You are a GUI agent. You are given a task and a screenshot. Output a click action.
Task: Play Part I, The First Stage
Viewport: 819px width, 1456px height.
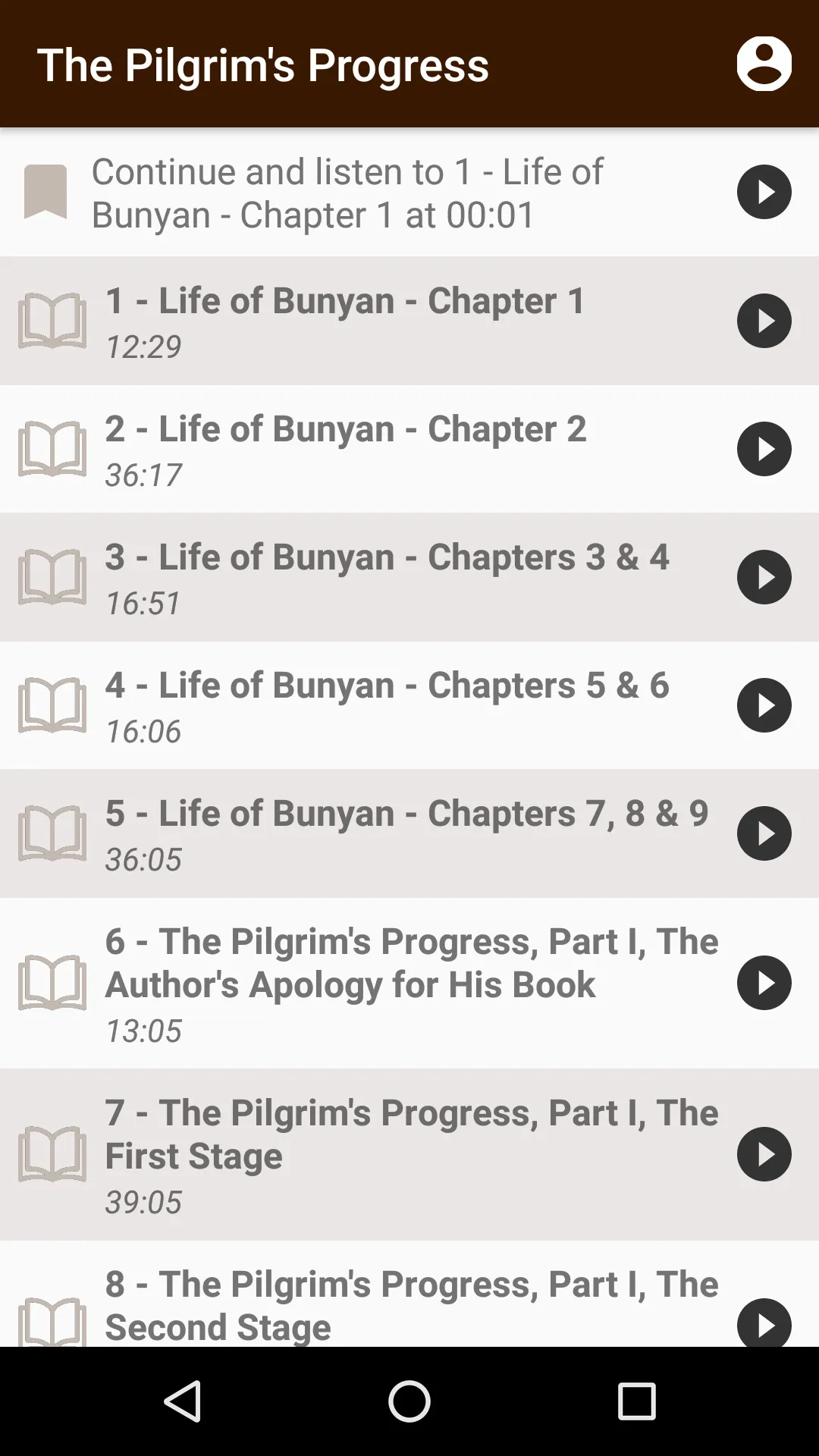point(764,1154)
